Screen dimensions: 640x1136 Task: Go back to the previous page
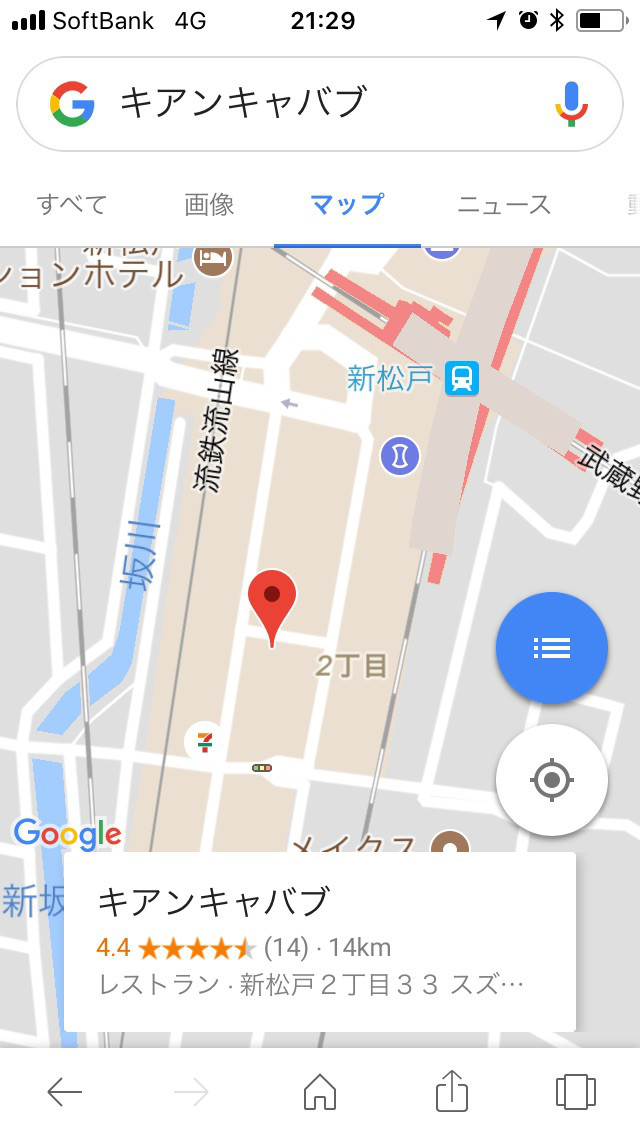(x=65, y=1092)
